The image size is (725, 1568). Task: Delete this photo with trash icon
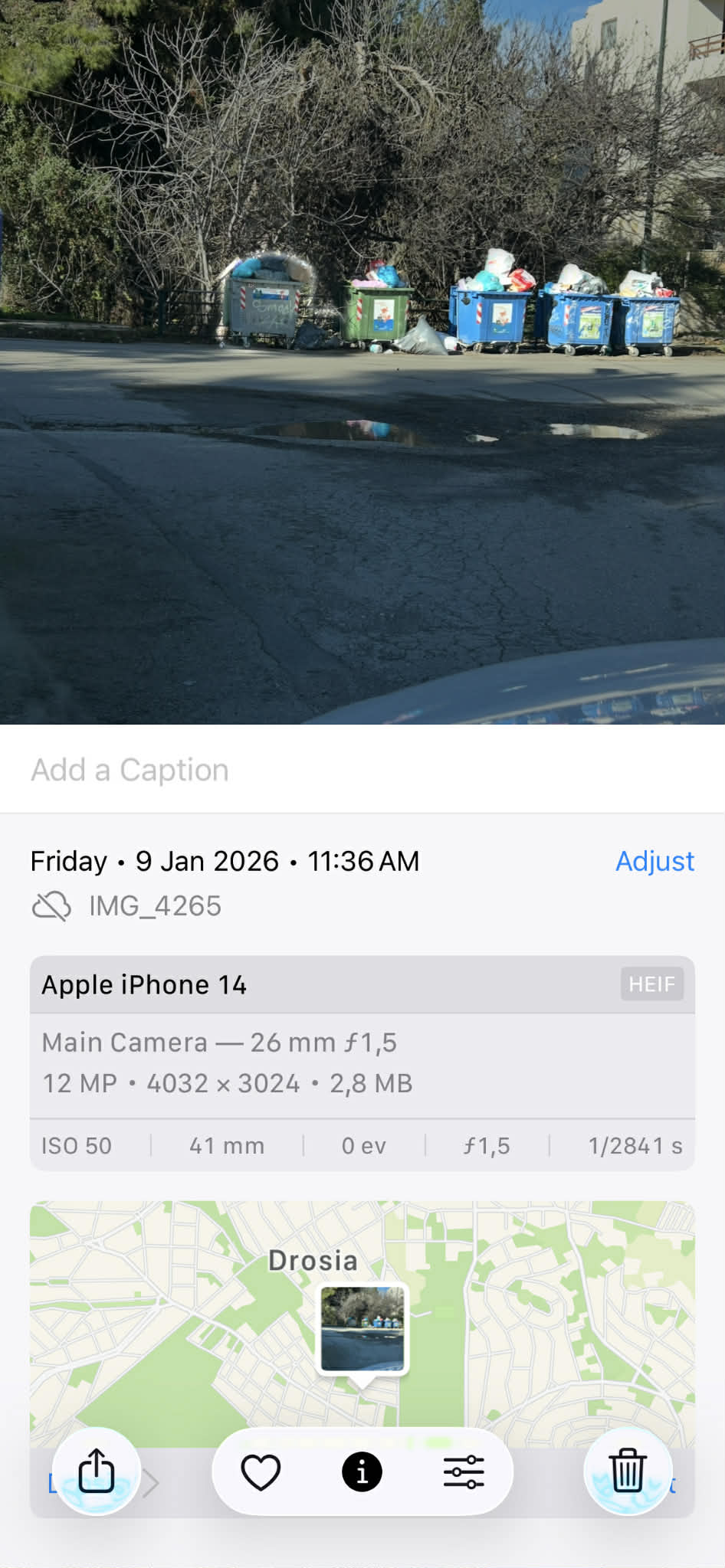(628, 1471)
